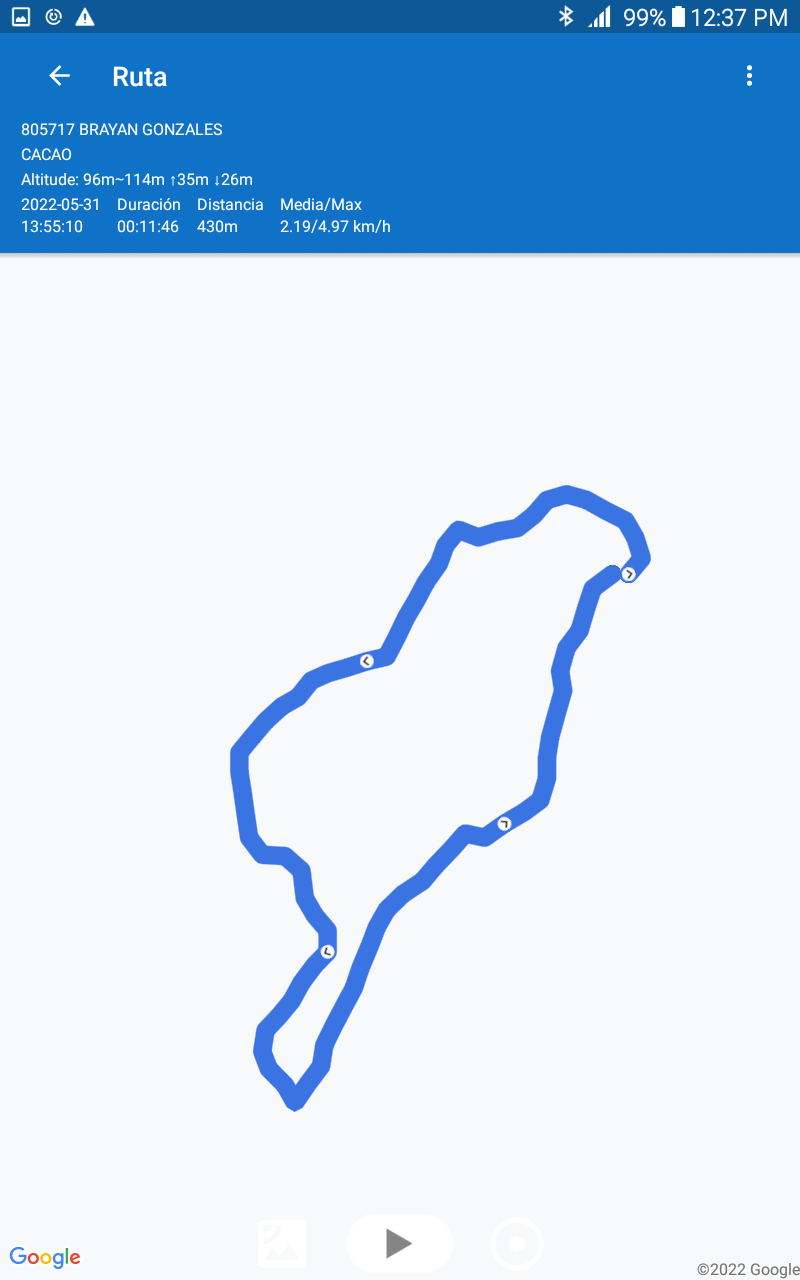Screen dimensions: 800x1280
Task: Switch the map layer image view
Action: (x=282, y=1244)
